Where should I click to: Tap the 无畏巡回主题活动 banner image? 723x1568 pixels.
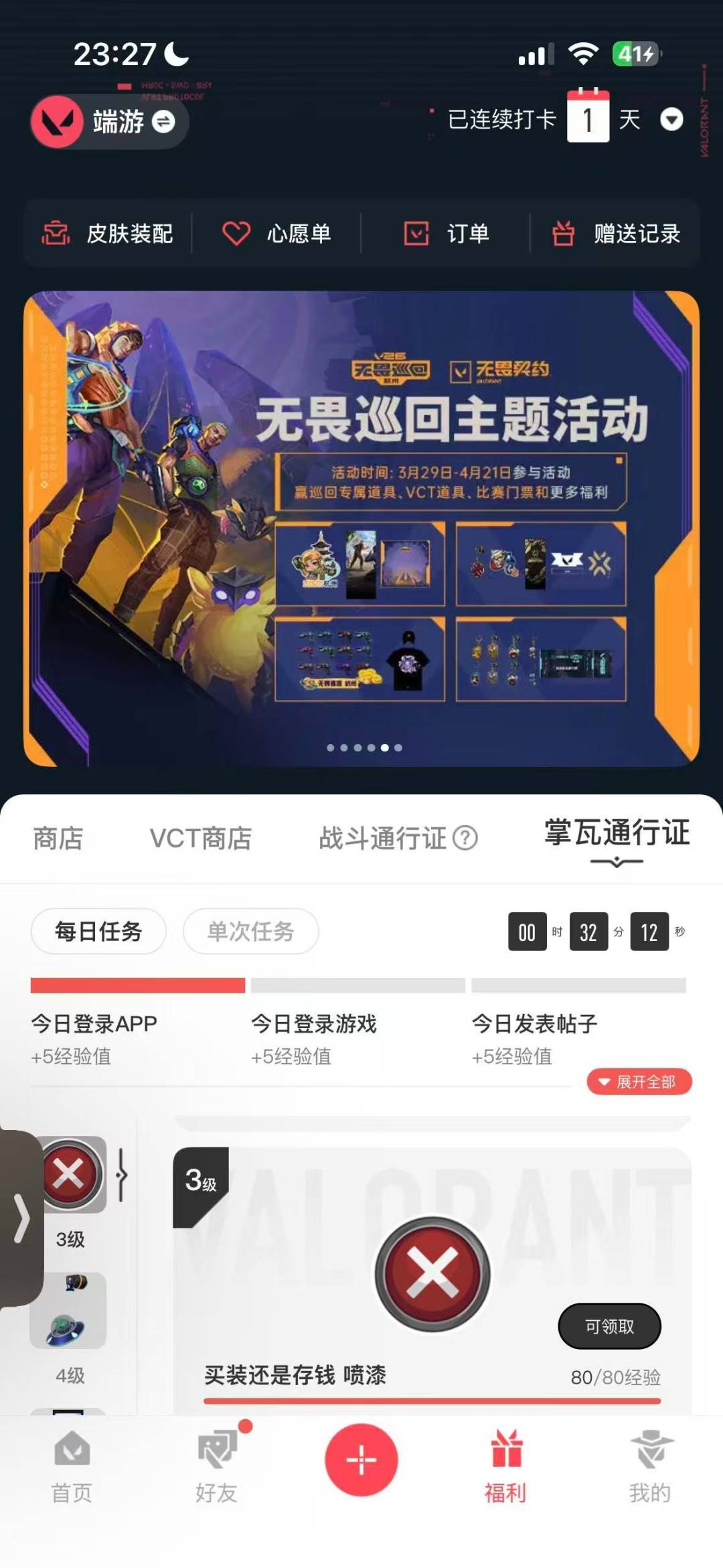[361, 529]
